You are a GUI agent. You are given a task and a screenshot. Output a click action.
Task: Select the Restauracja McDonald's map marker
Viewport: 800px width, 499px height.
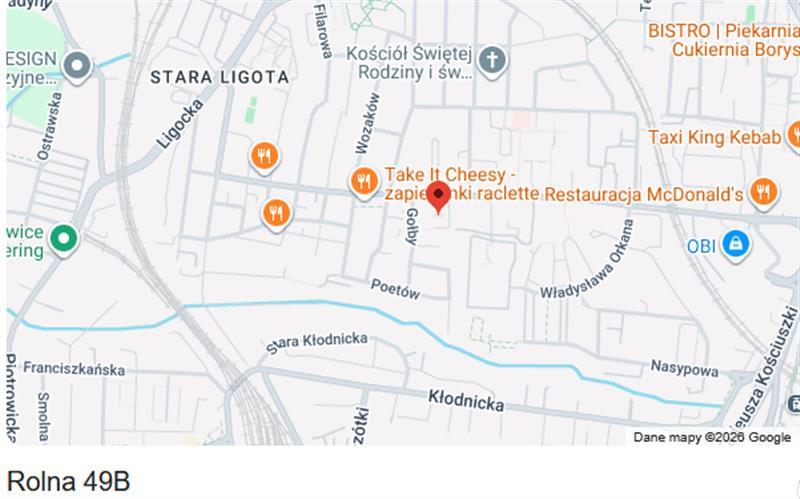click(x=764, y=192)
